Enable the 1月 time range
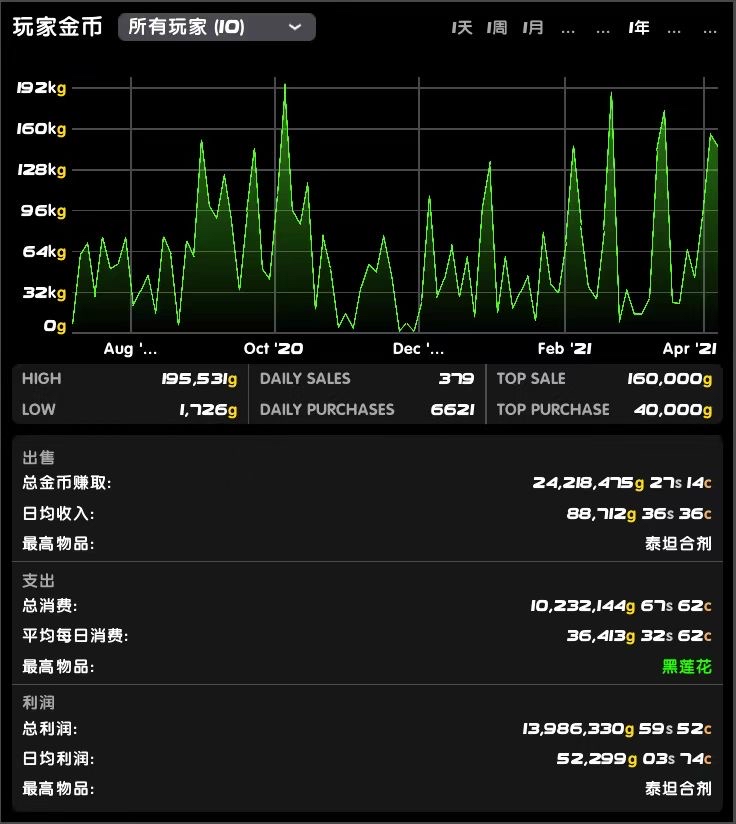The image size is (736, 824). [x=531, y=28]
